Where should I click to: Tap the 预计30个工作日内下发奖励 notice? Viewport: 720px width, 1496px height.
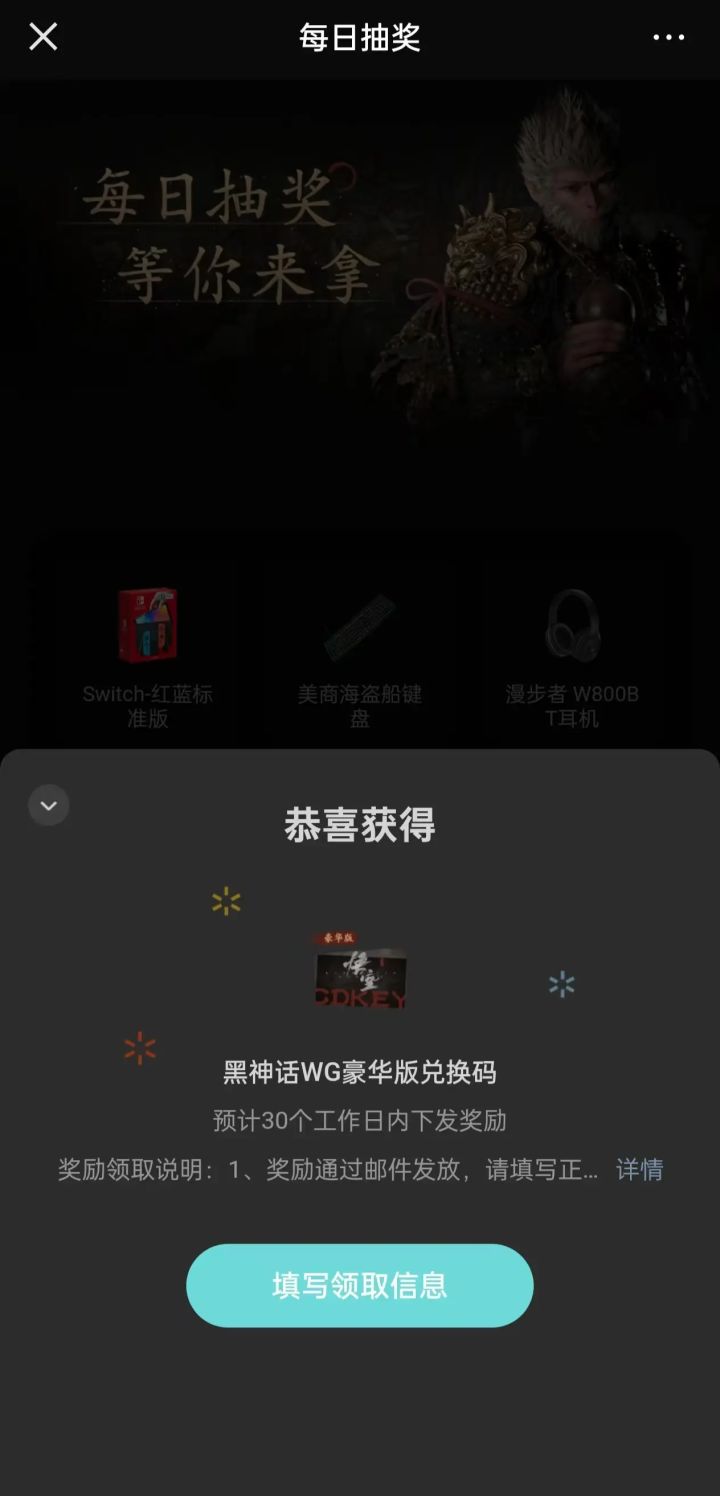coord(360,1120)
